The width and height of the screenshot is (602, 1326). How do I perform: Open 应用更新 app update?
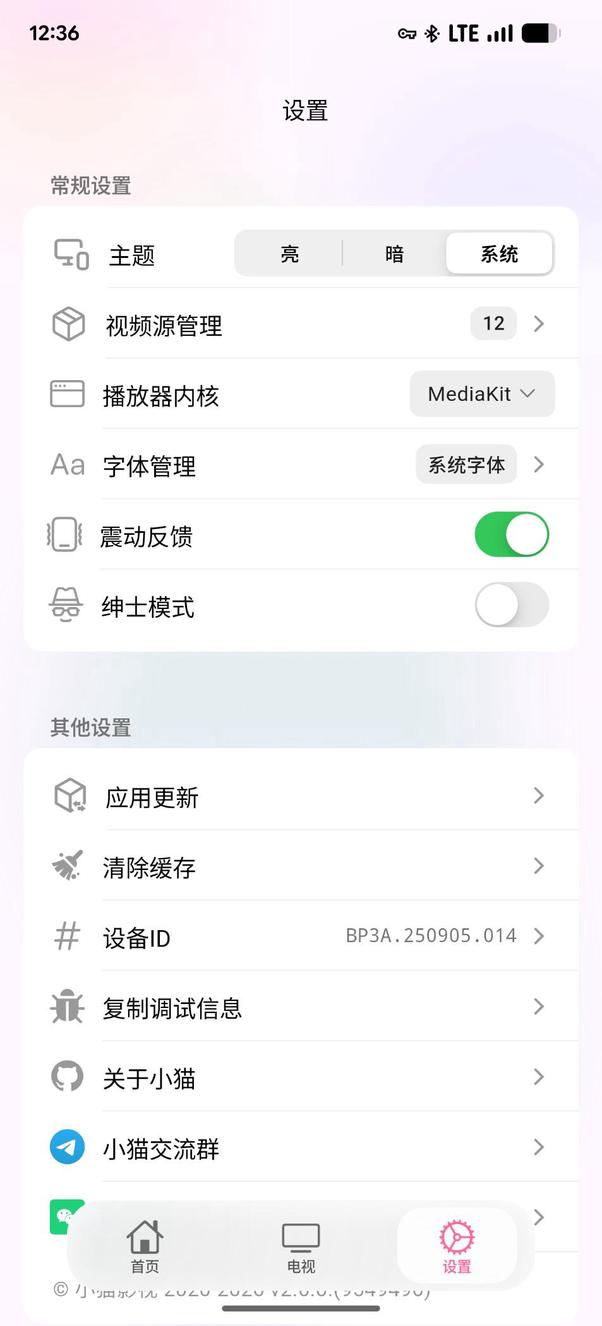pos(300,796)
